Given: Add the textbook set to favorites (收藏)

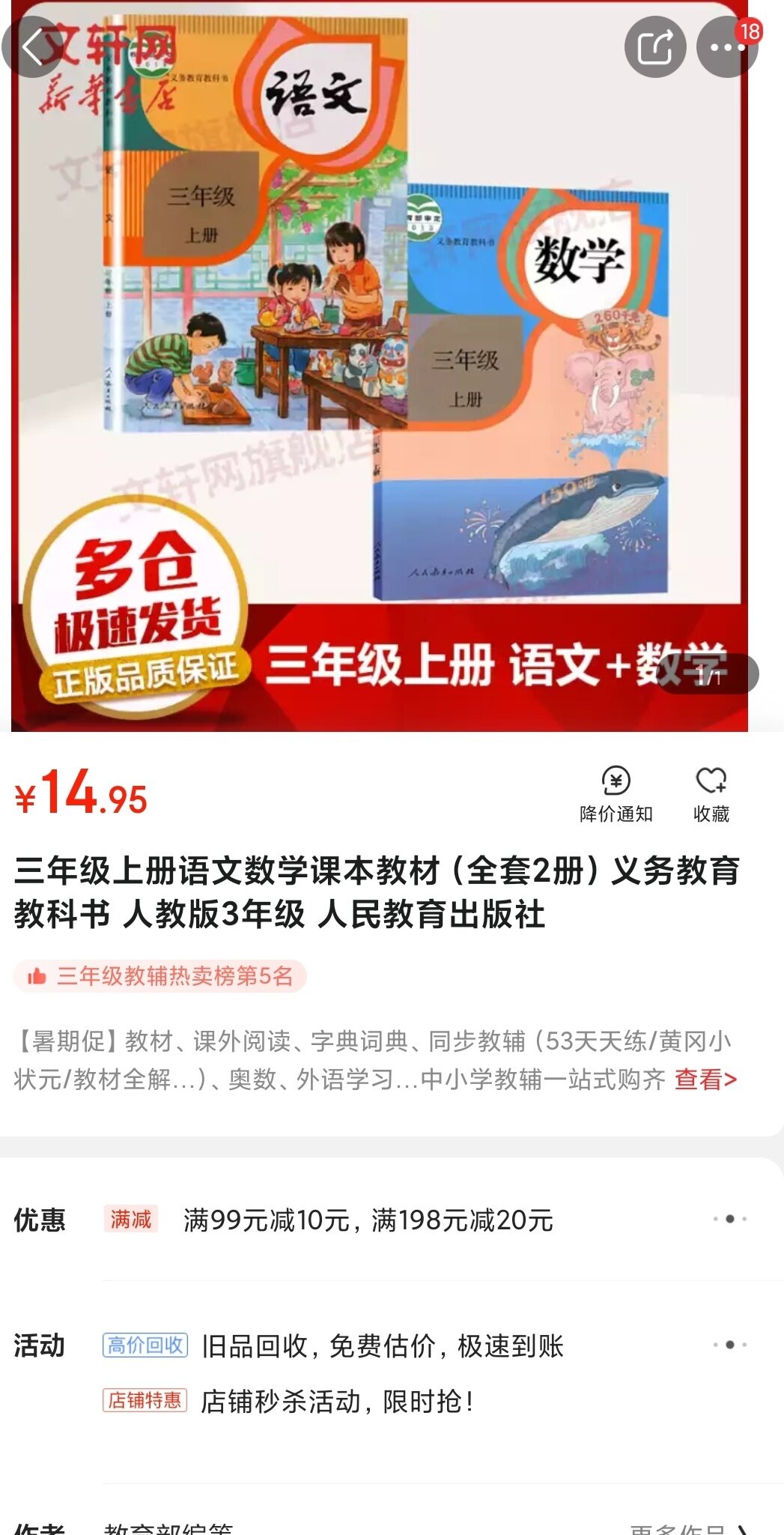Looking at the screenshot, I should coord(711,794).
